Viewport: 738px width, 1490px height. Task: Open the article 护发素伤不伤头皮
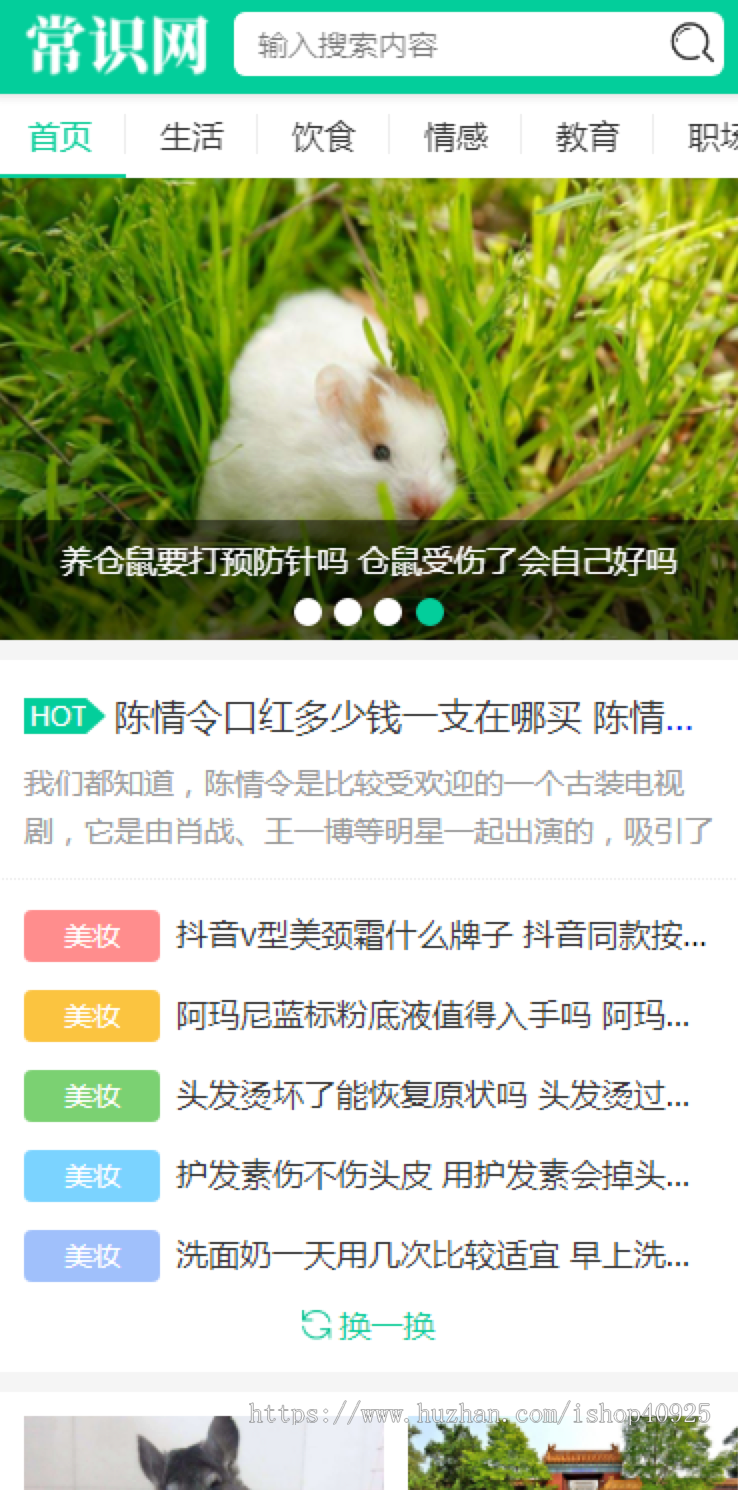click(x=432, y=1176)
